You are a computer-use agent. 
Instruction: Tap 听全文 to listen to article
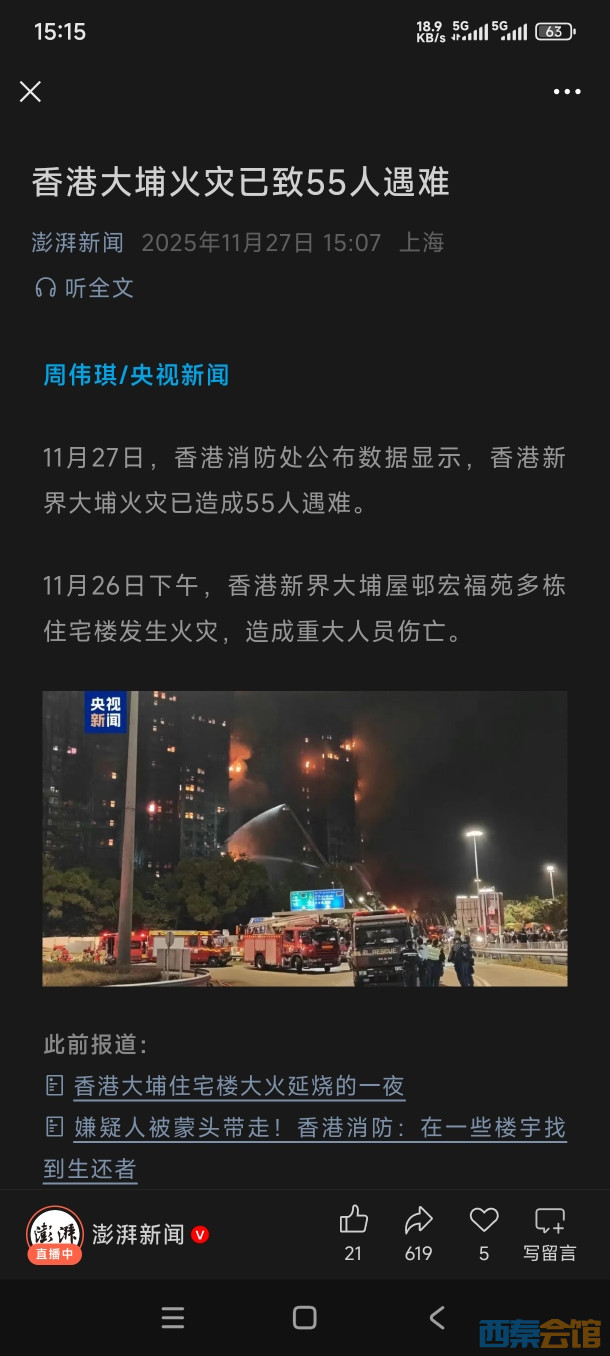point(84,288)
